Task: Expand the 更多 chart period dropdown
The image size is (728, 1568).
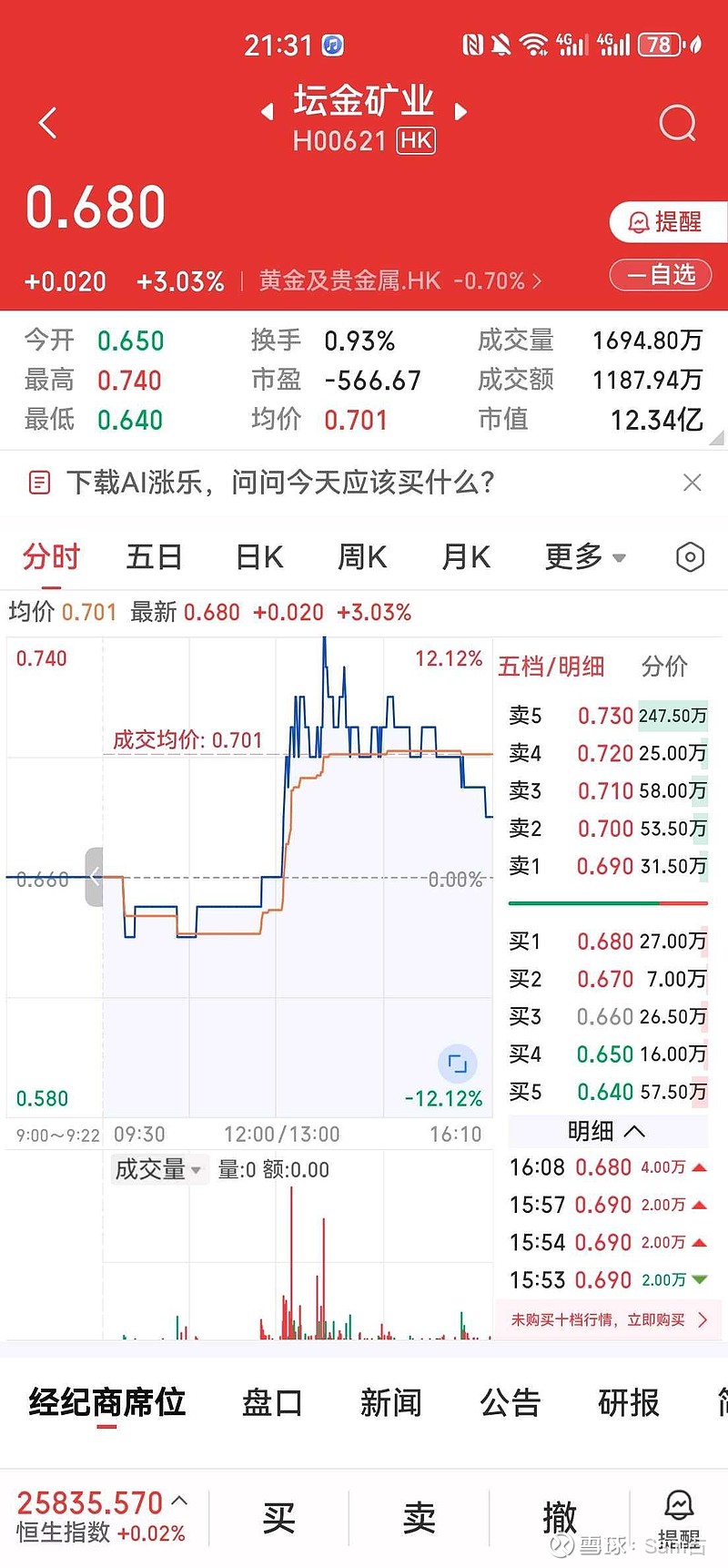Action: [585, 556]
